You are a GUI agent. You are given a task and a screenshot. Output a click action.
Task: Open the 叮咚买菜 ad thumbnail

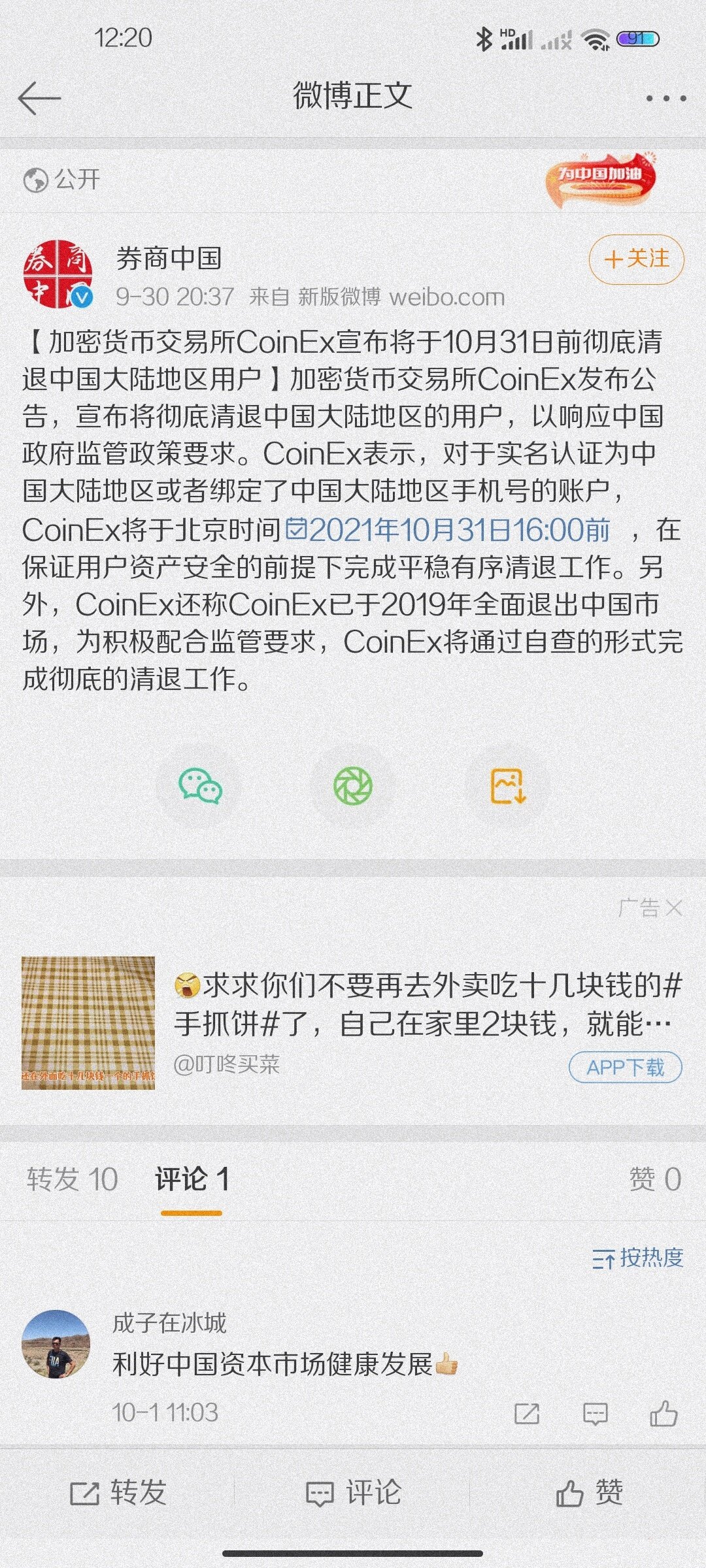pyautogui.click(x=88, y=1023)
